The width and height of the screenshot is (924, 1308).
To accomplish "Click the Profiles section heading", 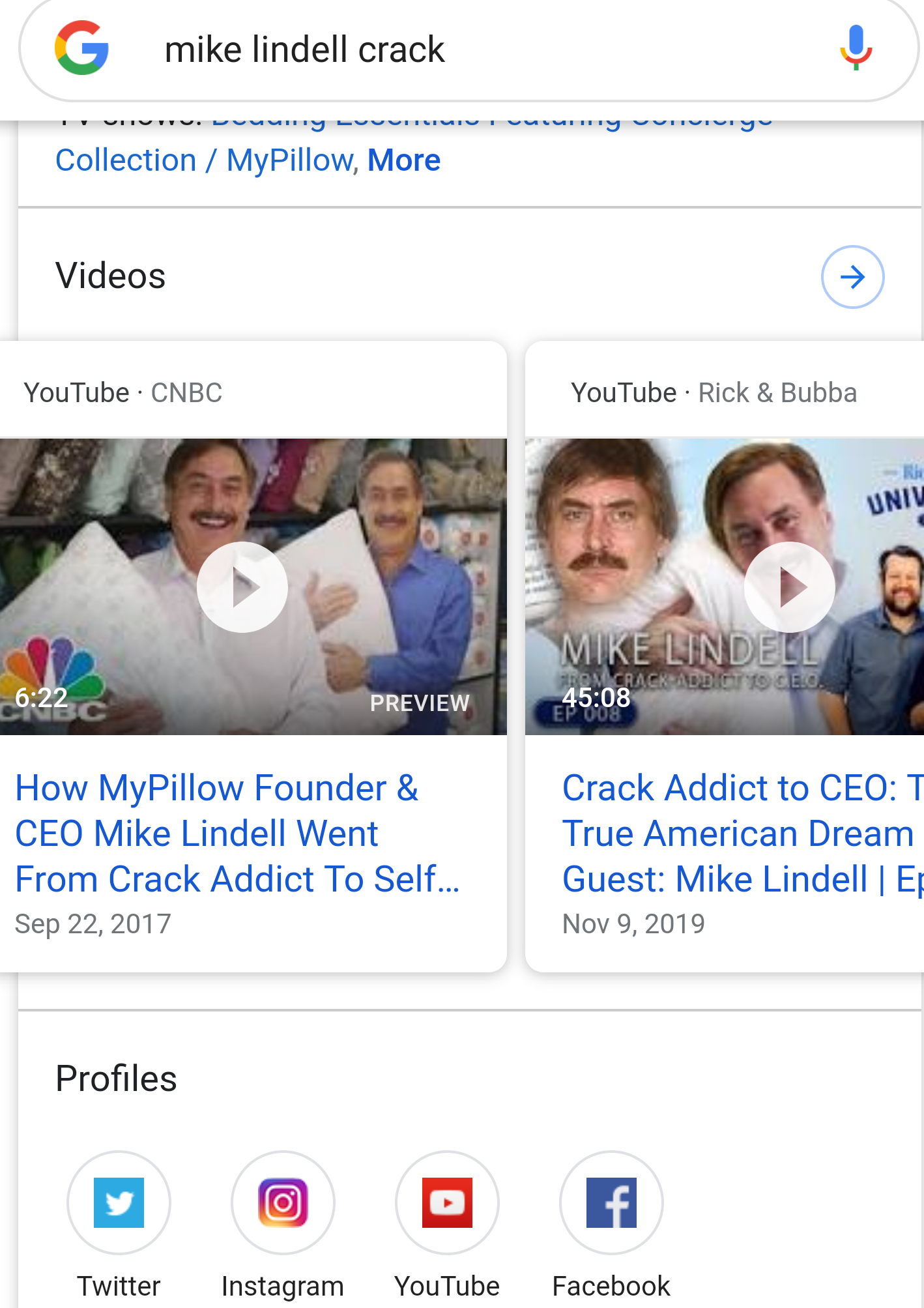I will [x=116, y=1079].
